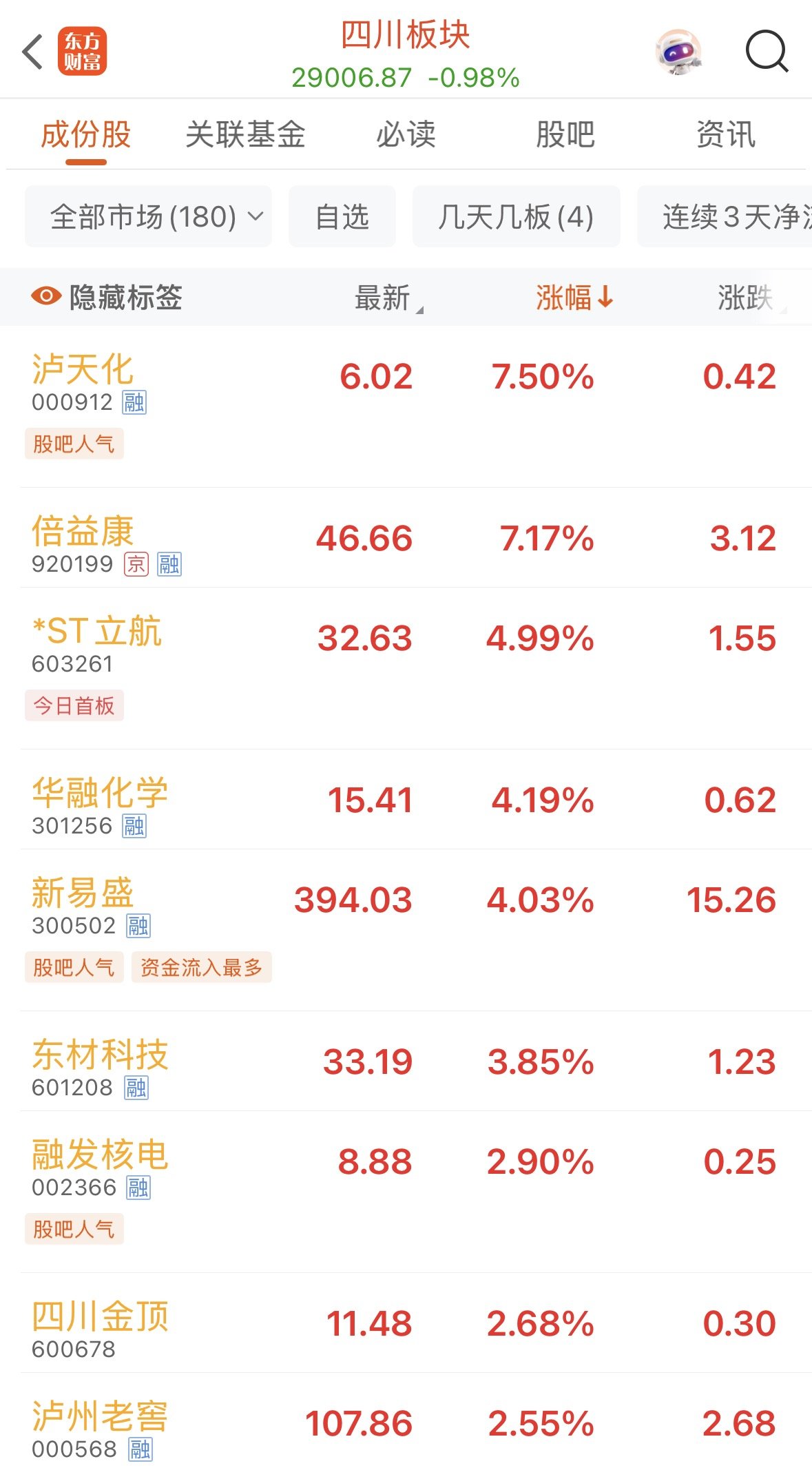Switch to the 关联基金 tab
The width and height of the screenshot is (812, 1470).
pos(245,134)
